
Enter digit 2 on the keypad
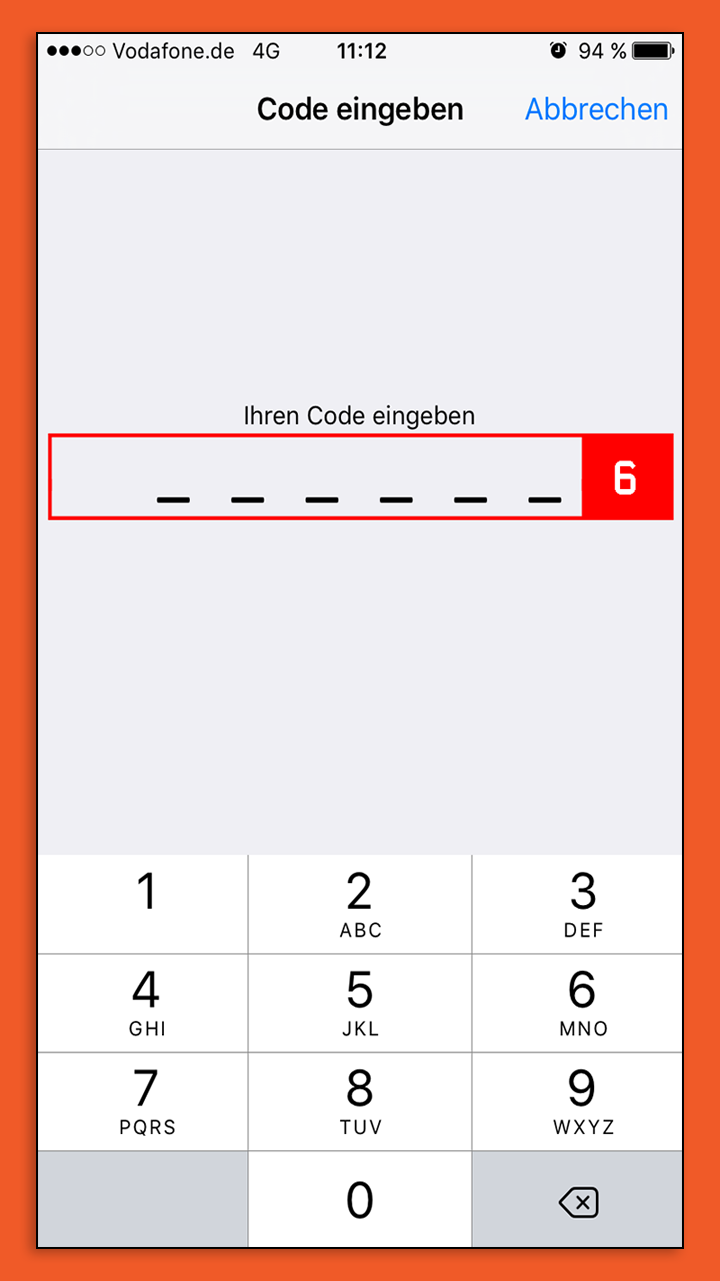point(360,903)
